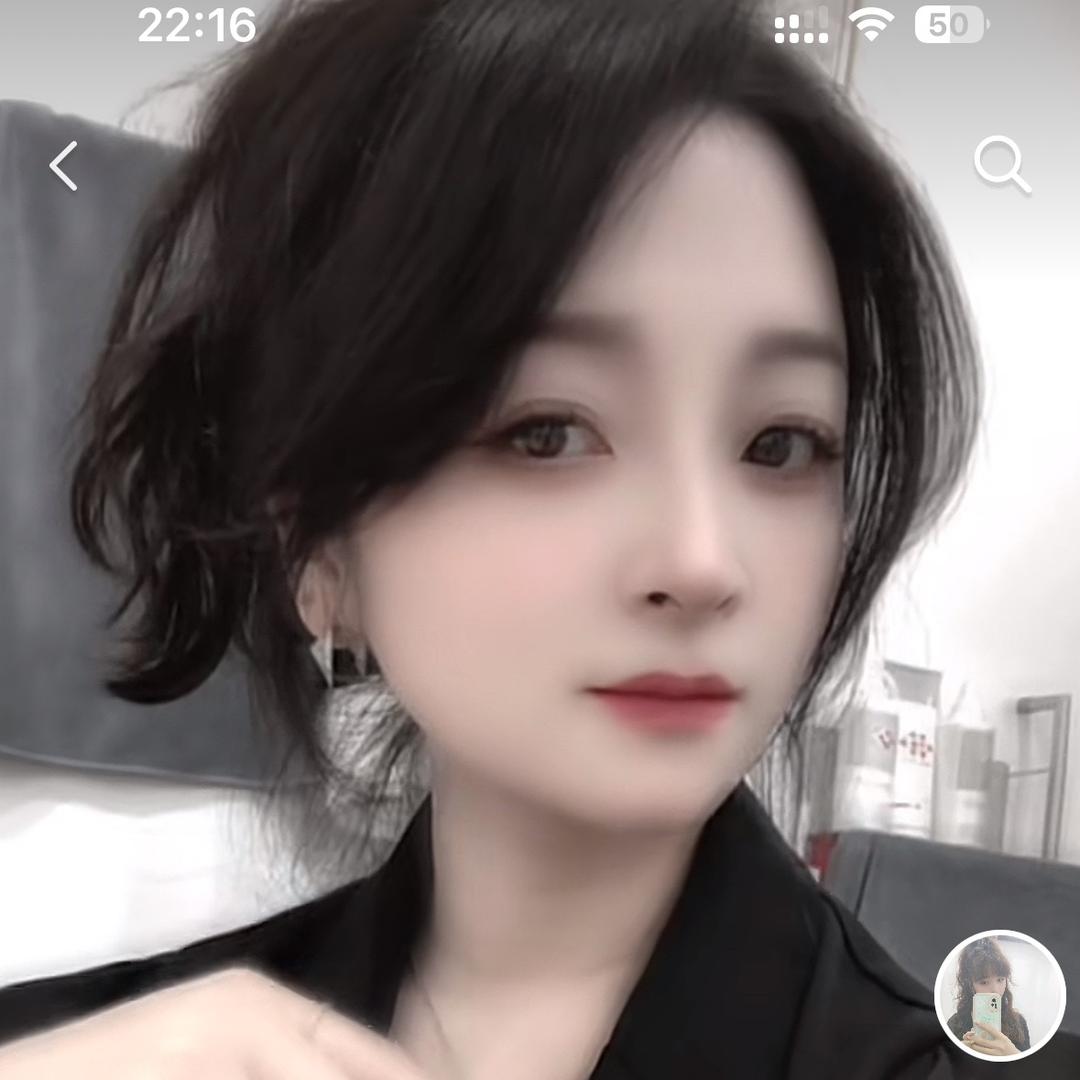Open search with the magnifier icon

point(1001,165)
